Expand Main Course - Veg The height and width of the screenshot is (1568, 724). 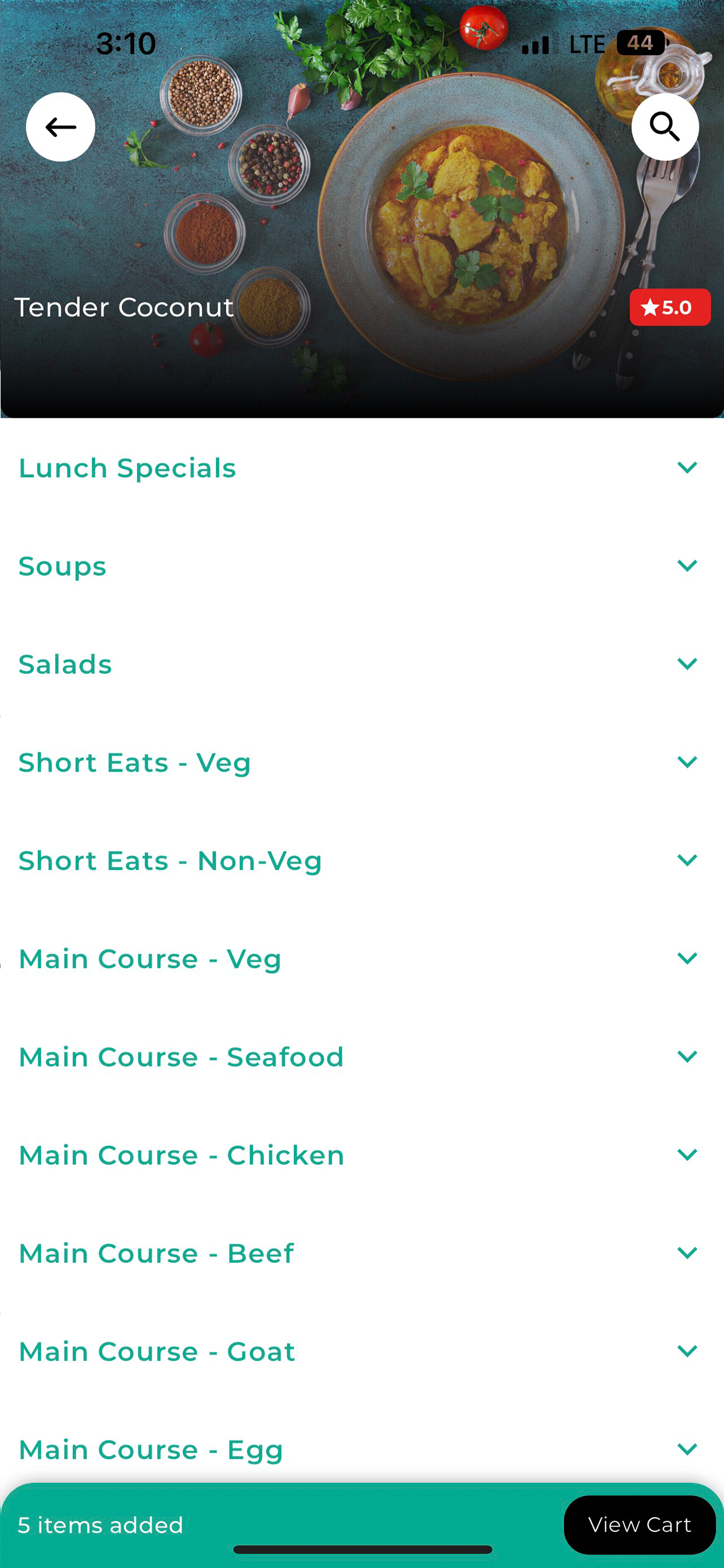coord(362,958)
